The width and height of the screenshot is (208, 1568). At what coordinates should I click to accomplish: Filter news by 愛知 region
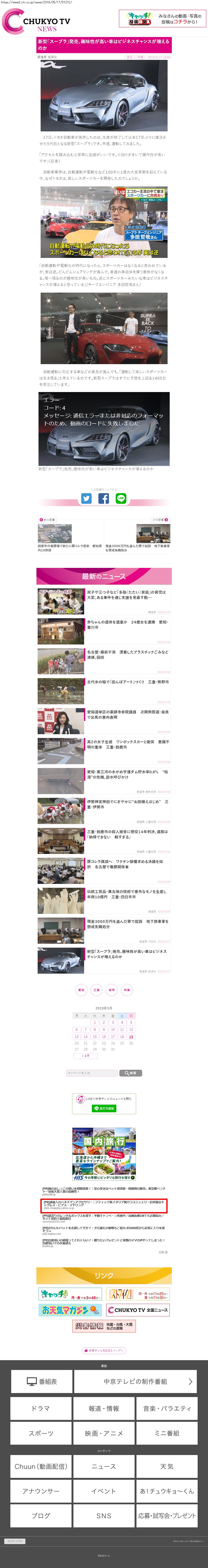pyautogui.click(x=81, y=990)
